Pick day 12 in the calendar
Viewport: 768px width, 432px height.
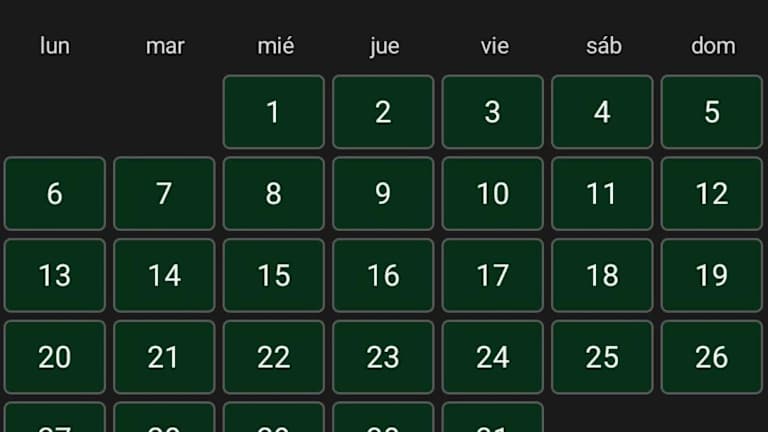click(711, 194)
